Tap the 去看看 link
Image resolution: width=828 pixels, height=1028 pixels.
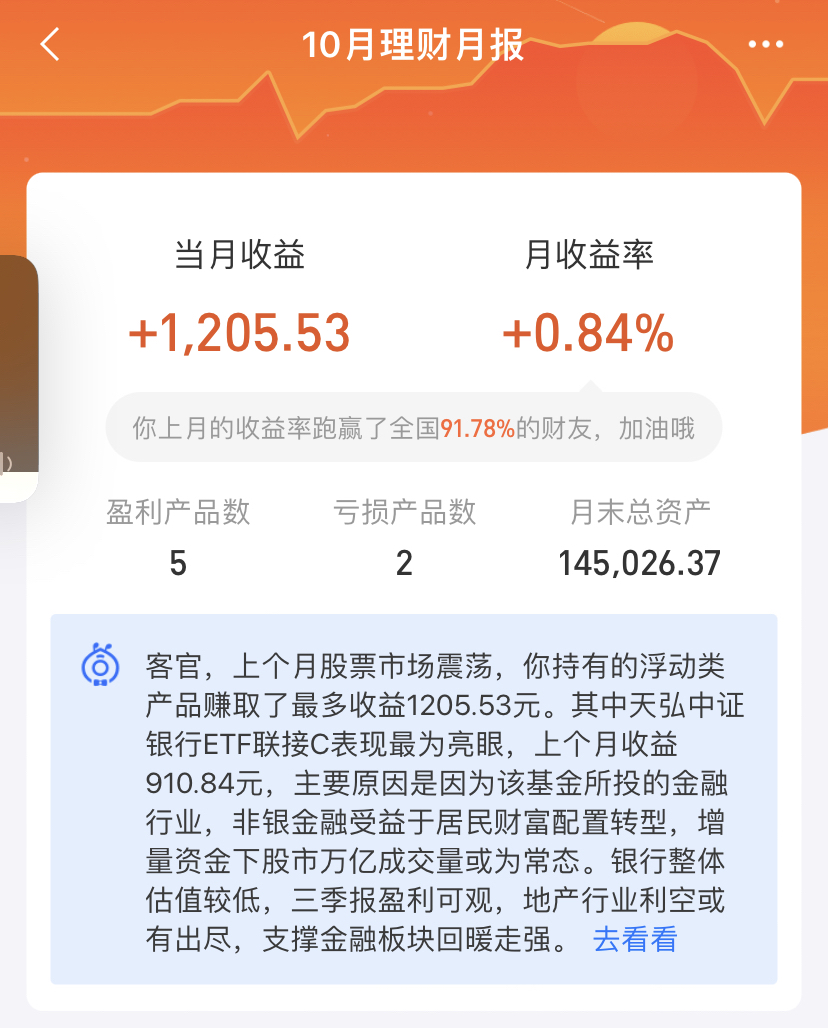tap(635, 940)
